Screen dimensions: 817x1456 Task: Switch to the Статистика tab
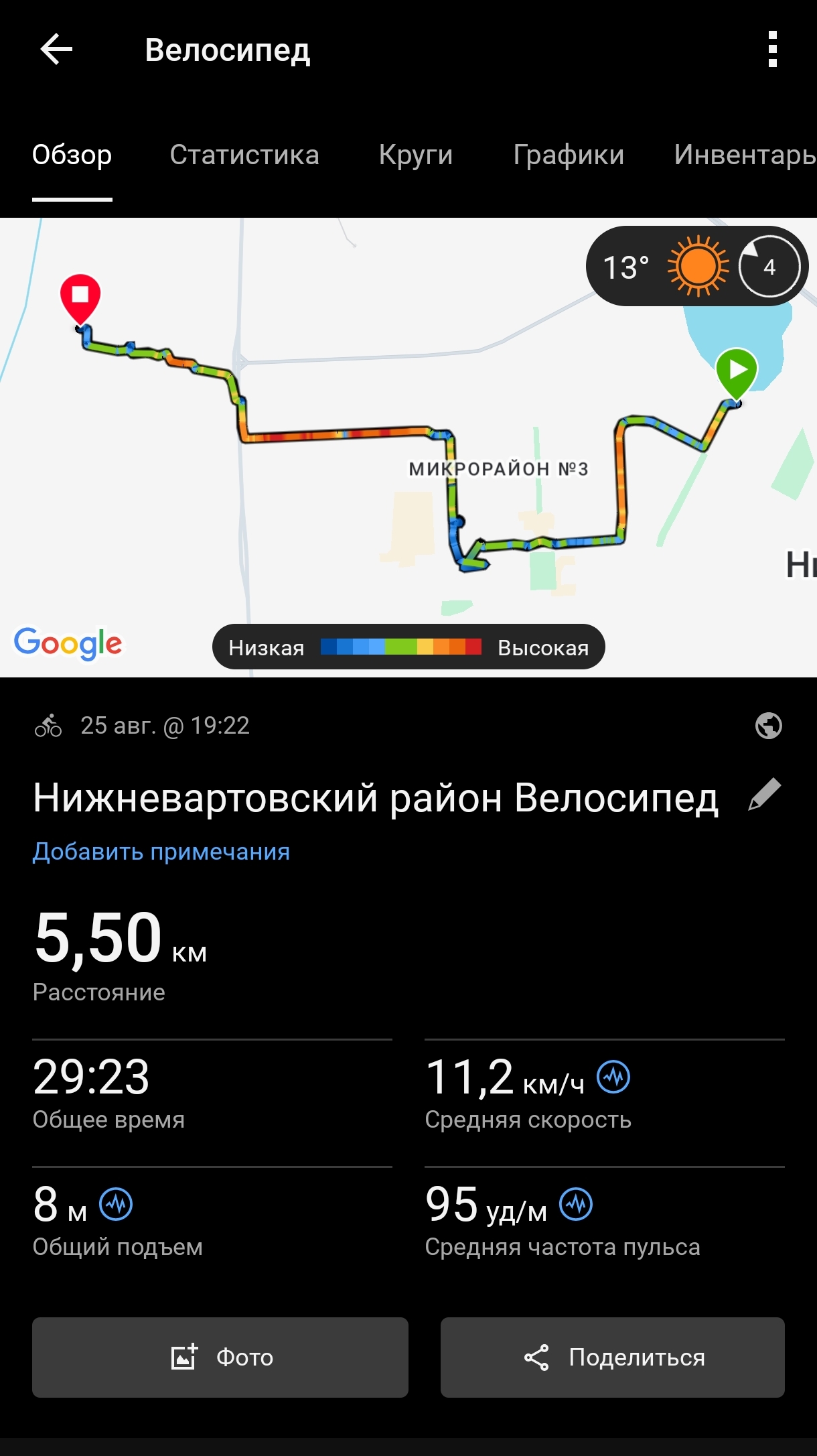[x=244, y=155]
